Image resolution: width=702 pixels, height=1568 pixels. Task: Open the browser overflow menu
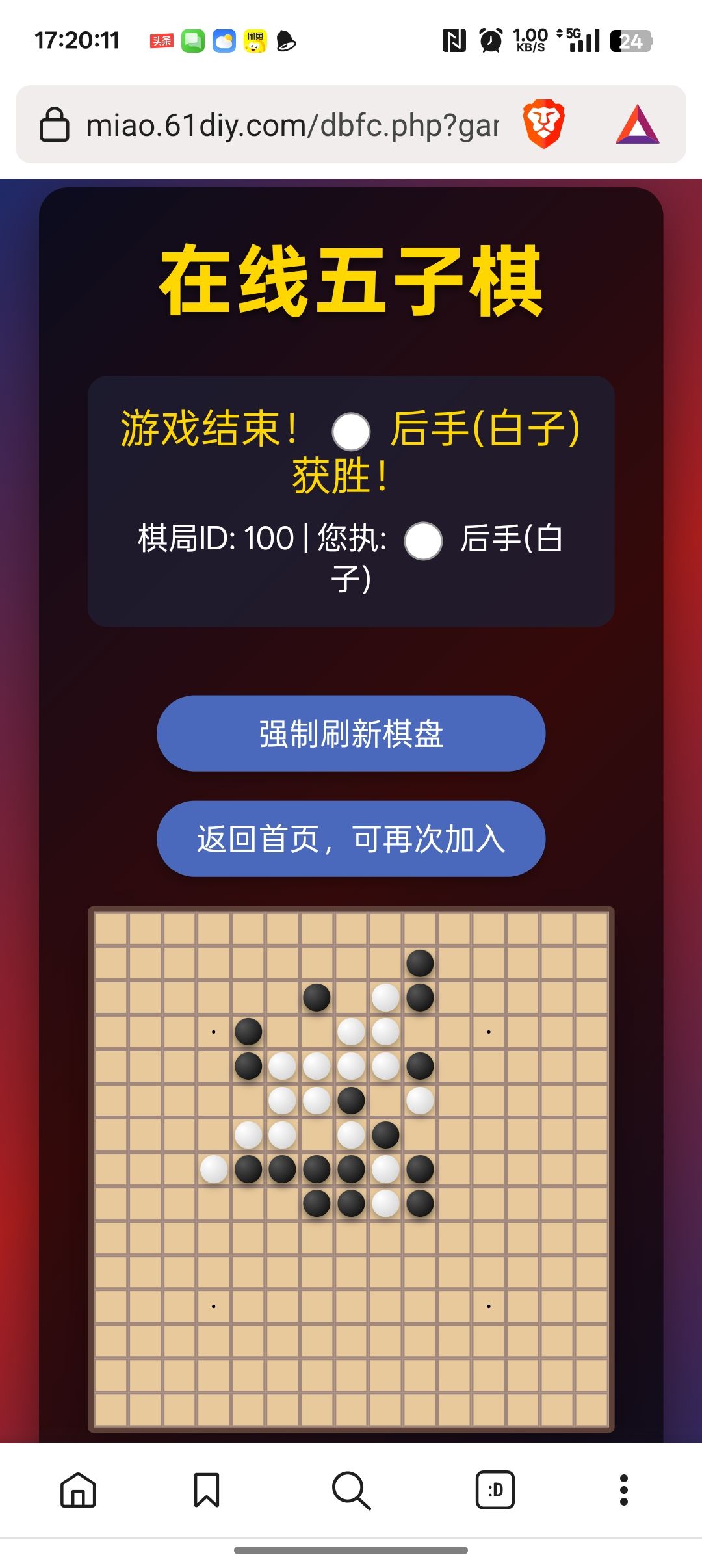coord(623,1490)
